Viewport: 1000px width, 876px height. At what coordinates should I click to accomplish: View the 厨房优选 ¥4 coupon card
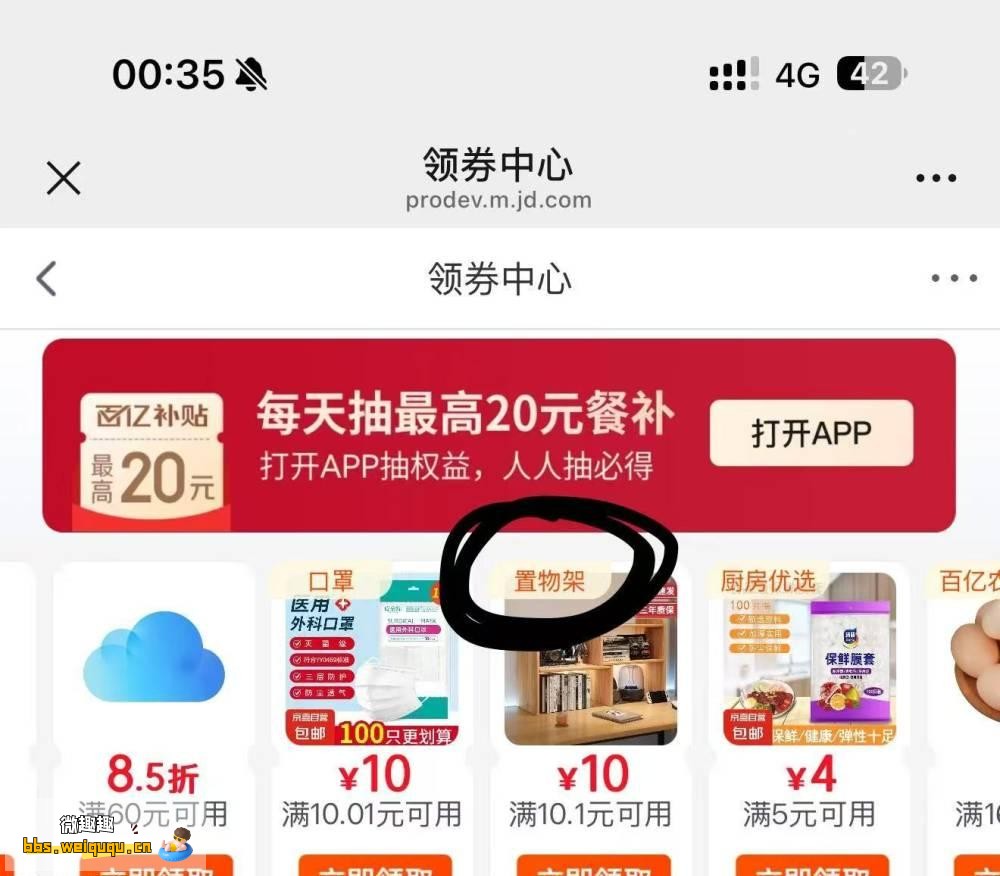808,700
